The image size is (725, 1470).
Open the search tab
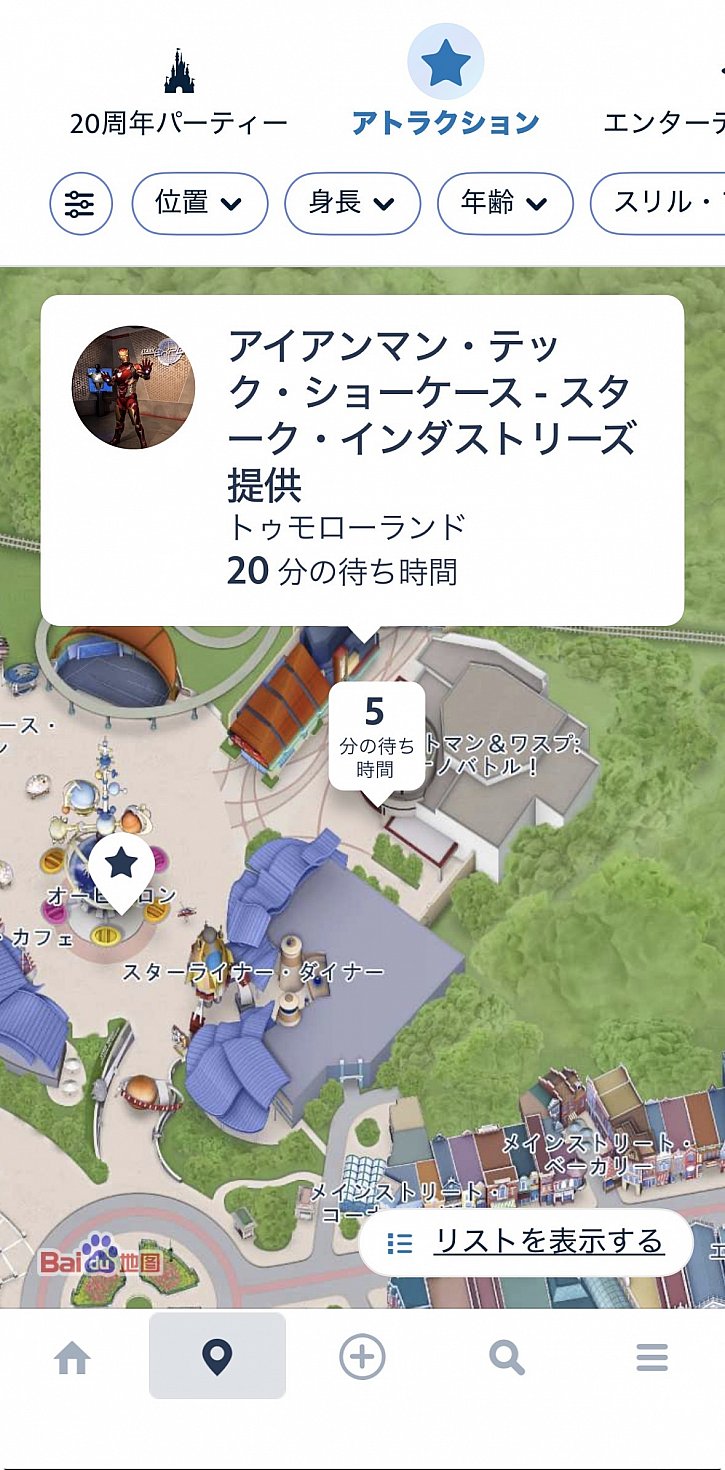coord(506,1357)
